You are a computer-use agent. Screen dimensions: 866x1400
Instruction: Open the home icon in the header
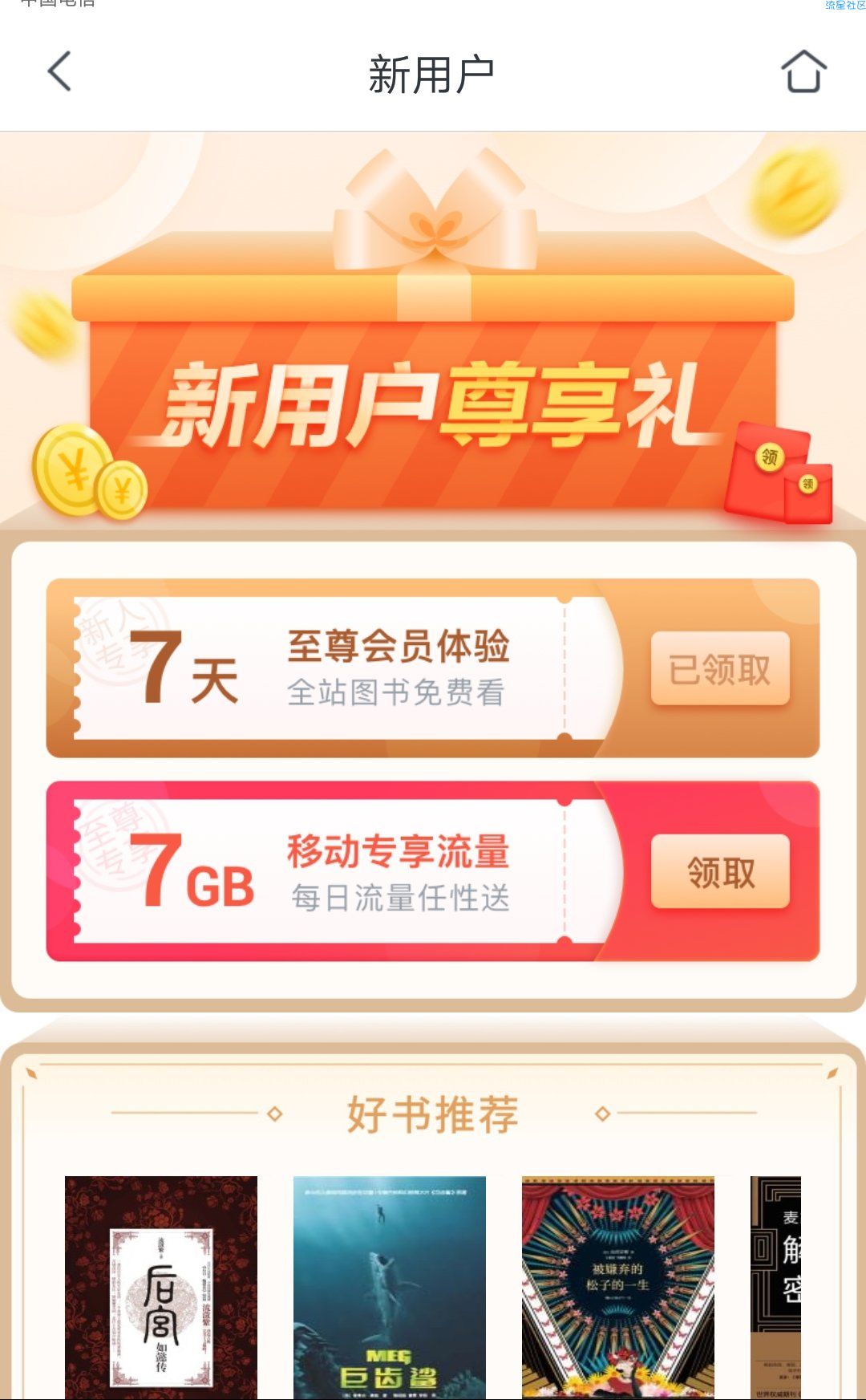(x=803, y=72)
